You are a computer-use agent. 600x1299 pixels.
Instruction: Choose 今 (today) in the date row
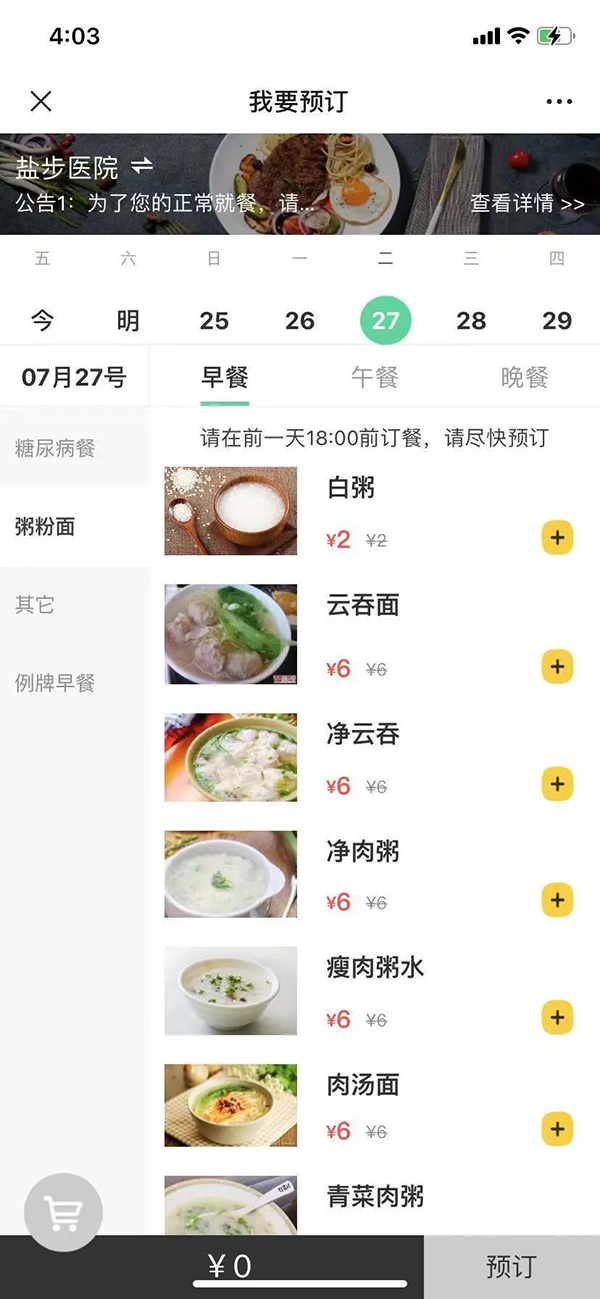tap(42, 321)
